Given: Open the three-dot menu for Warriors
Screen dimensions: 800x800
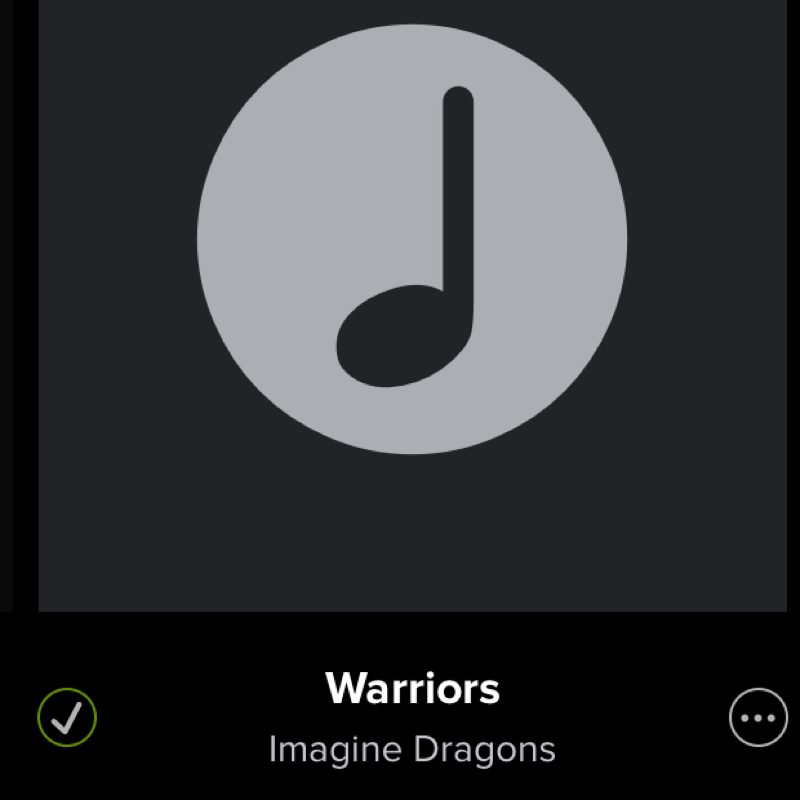Looking at the screenshot, I should (x=757, y=718).
